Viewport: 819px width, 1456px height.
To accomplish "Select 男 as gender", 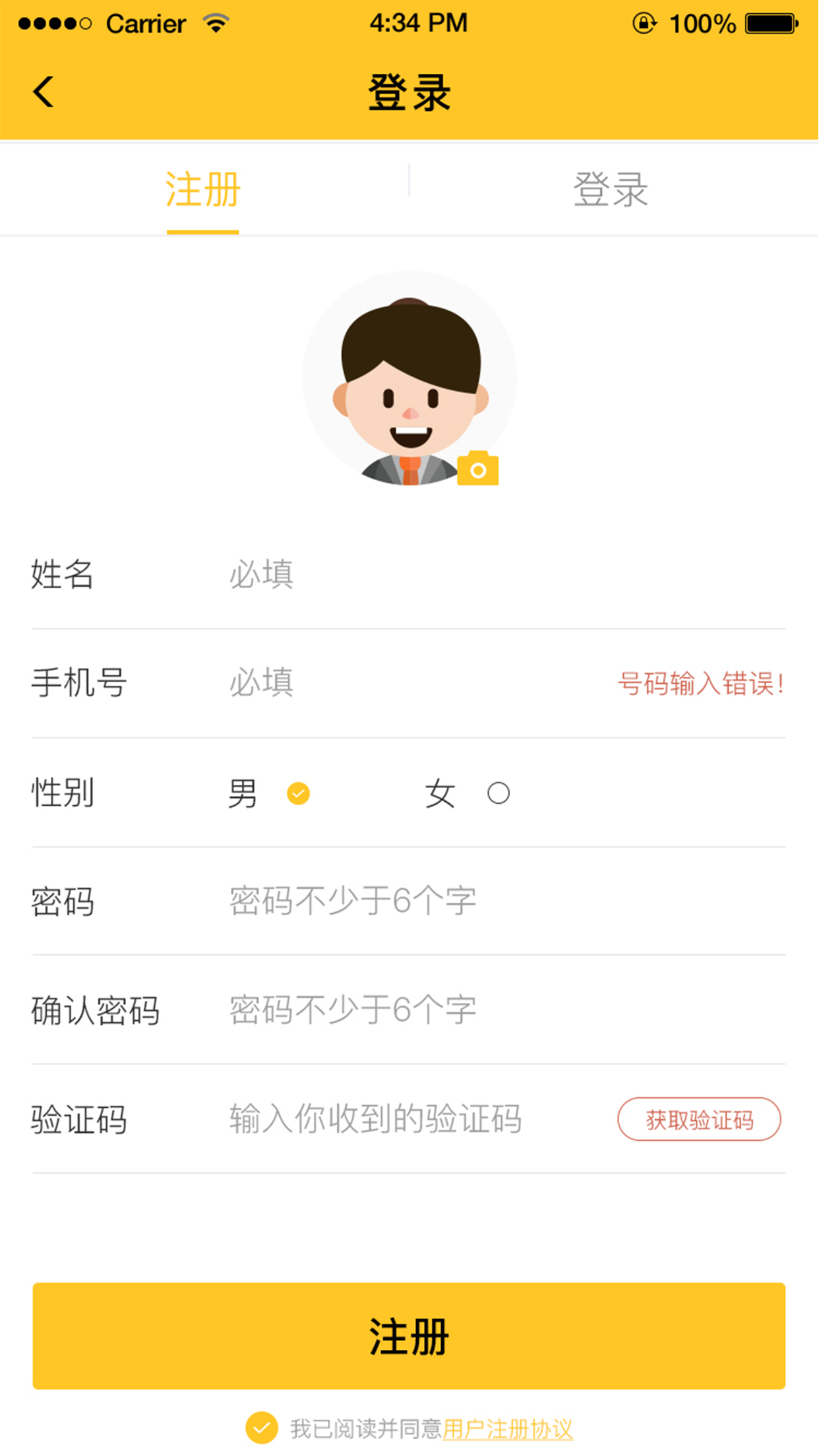I will point(298,793).
